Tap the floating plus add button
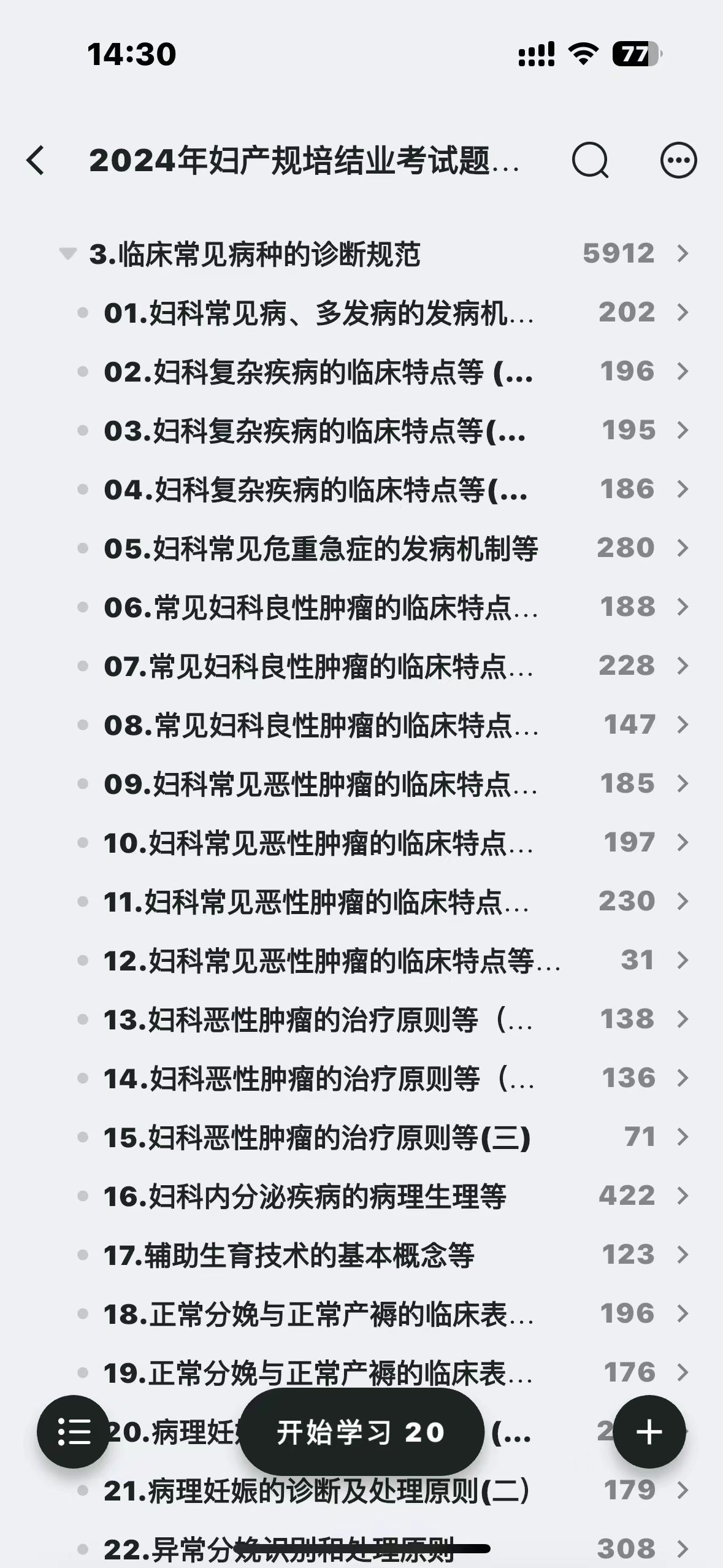The height and width of the screenshot is (1568, 723). click(649, 1432)
